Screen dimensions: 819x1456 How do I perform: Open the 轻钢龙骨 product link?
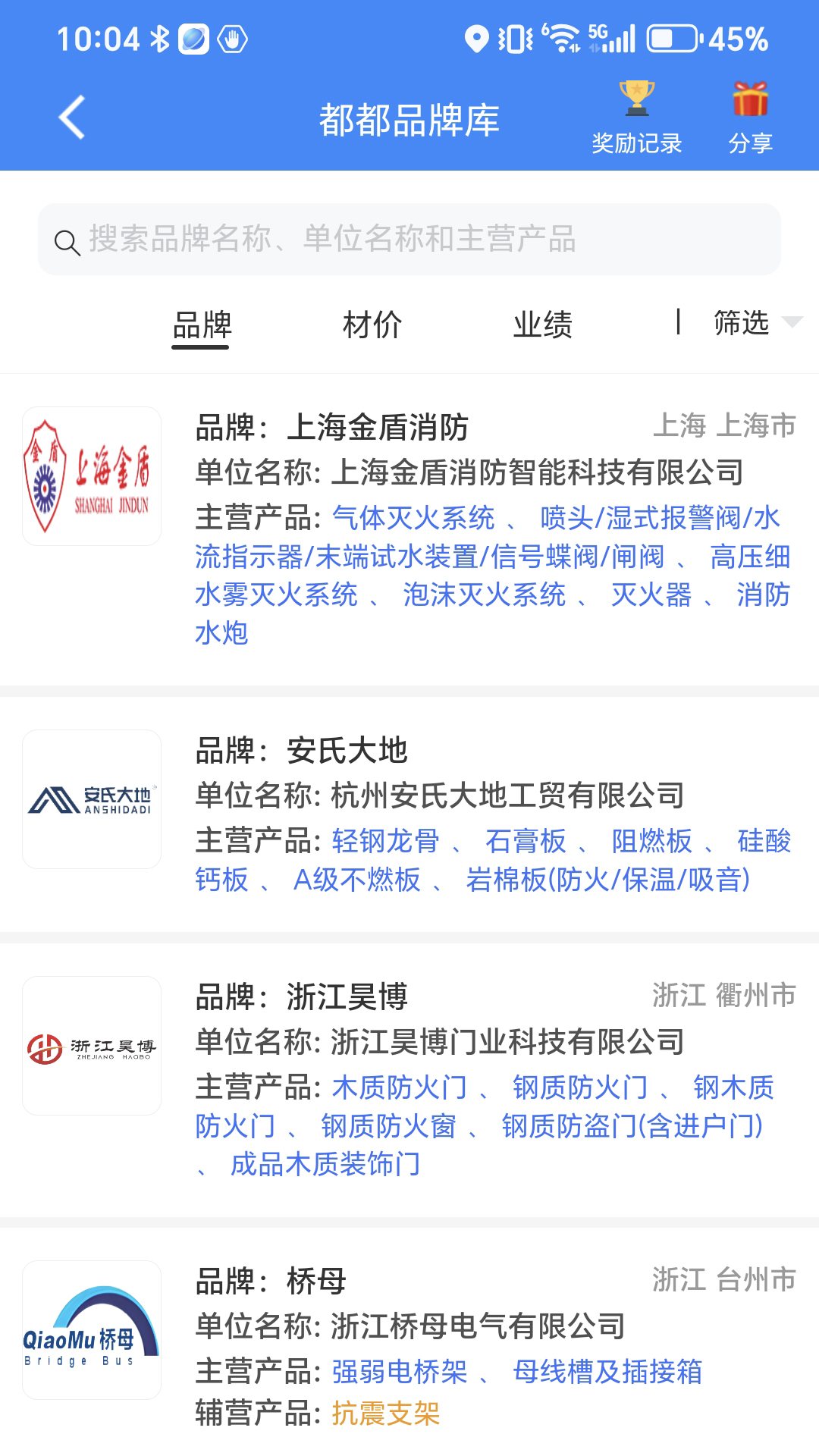(x=380, y=841)
